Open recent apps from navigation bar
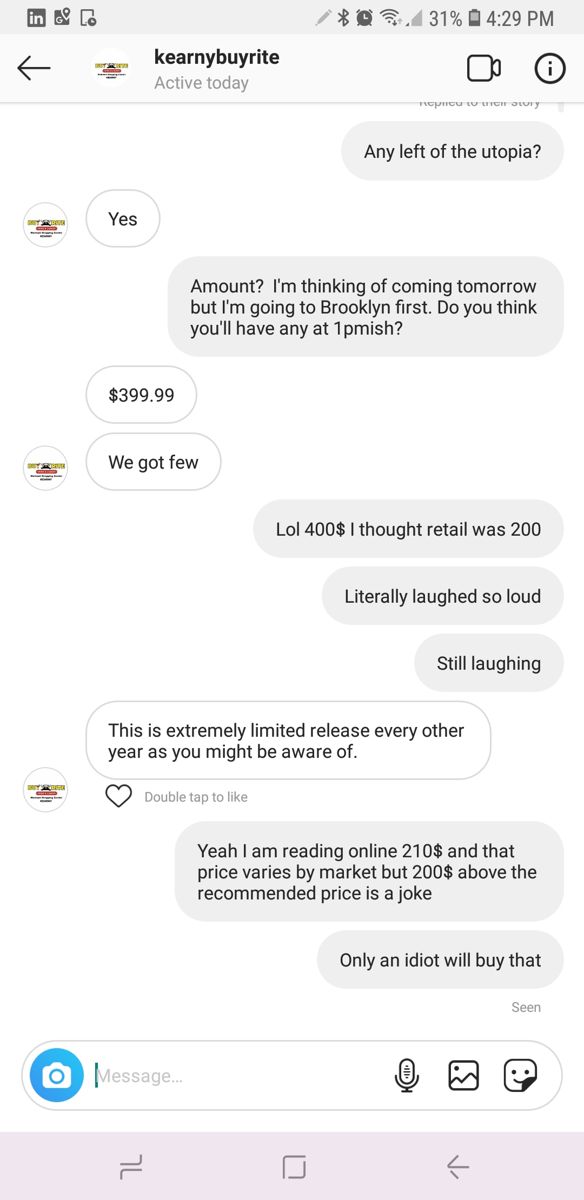Image resolution: width=584 pixels, height=1200 pixels. (131, 1166)
